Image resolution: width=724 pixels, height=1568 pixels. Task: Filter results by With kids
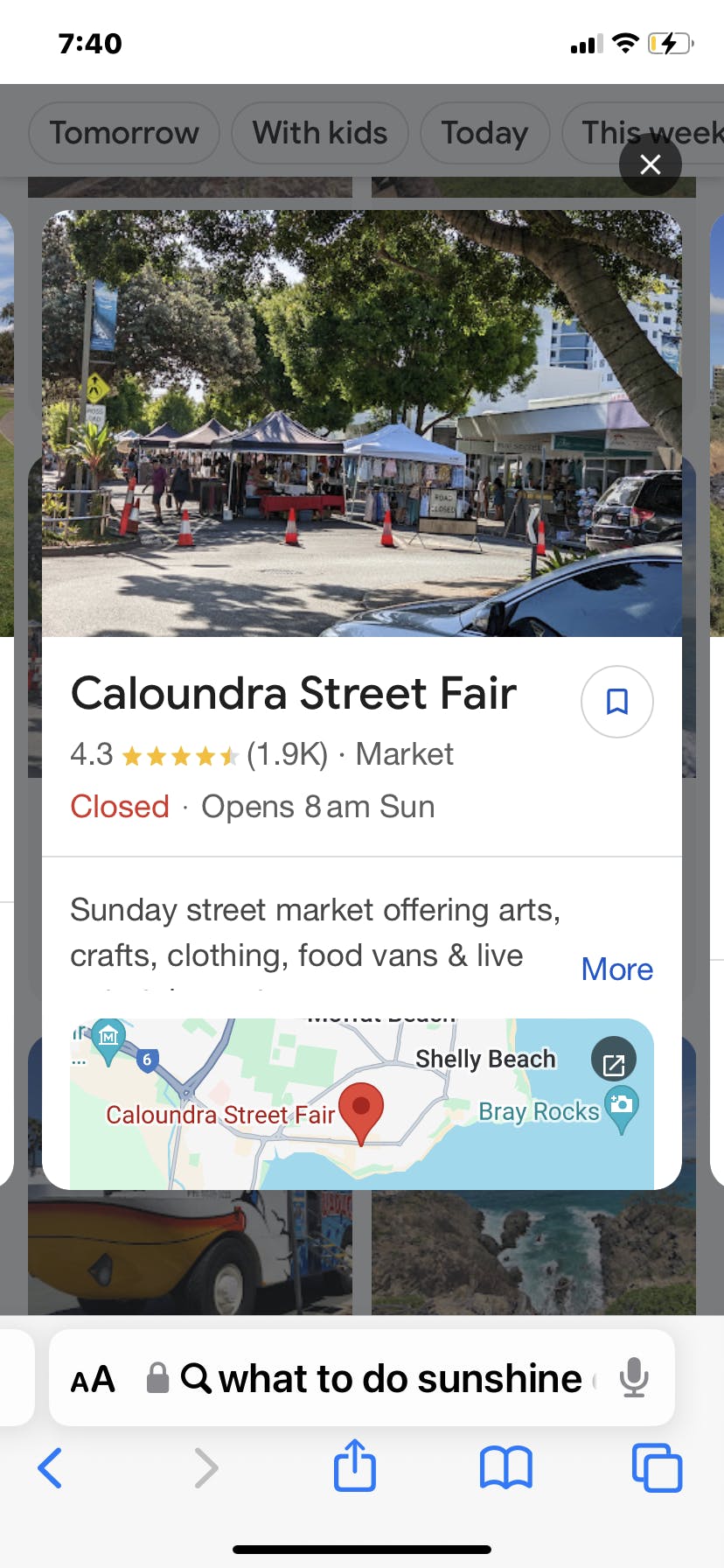click(320, 133)
